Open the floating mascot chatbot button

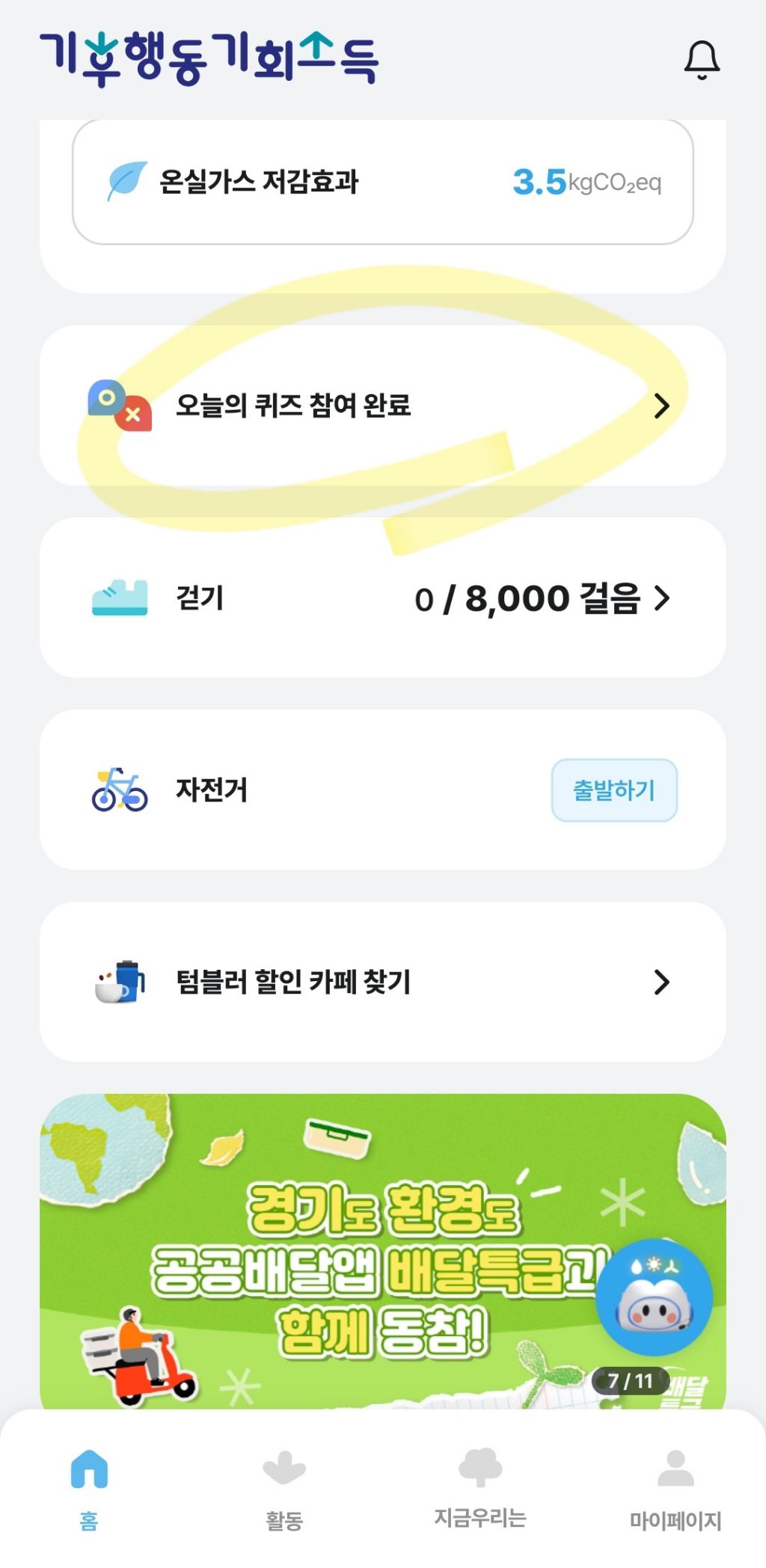coord(655,1297)
